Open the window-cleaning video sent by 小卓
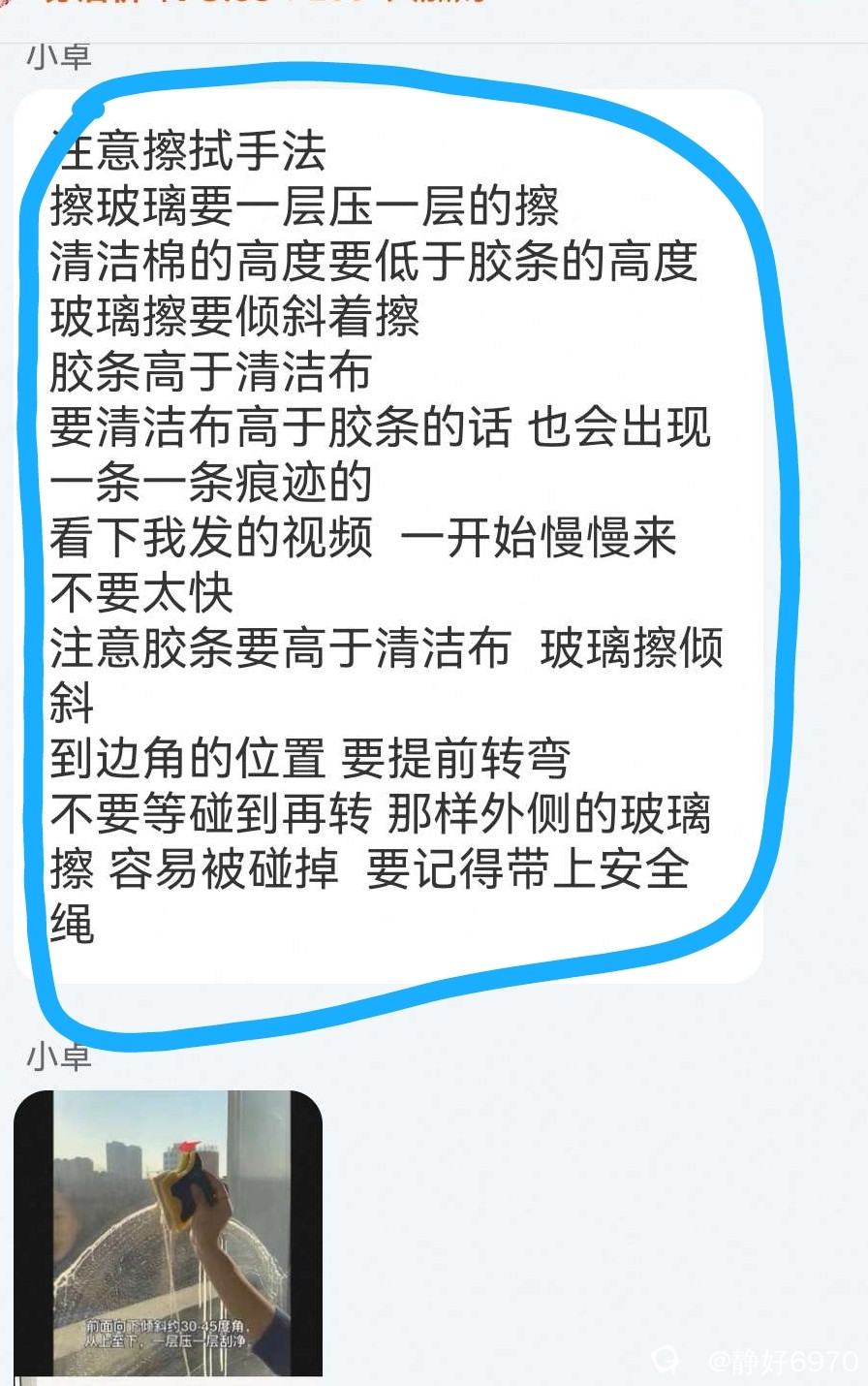868x1386 pixels. [168, 1233]
